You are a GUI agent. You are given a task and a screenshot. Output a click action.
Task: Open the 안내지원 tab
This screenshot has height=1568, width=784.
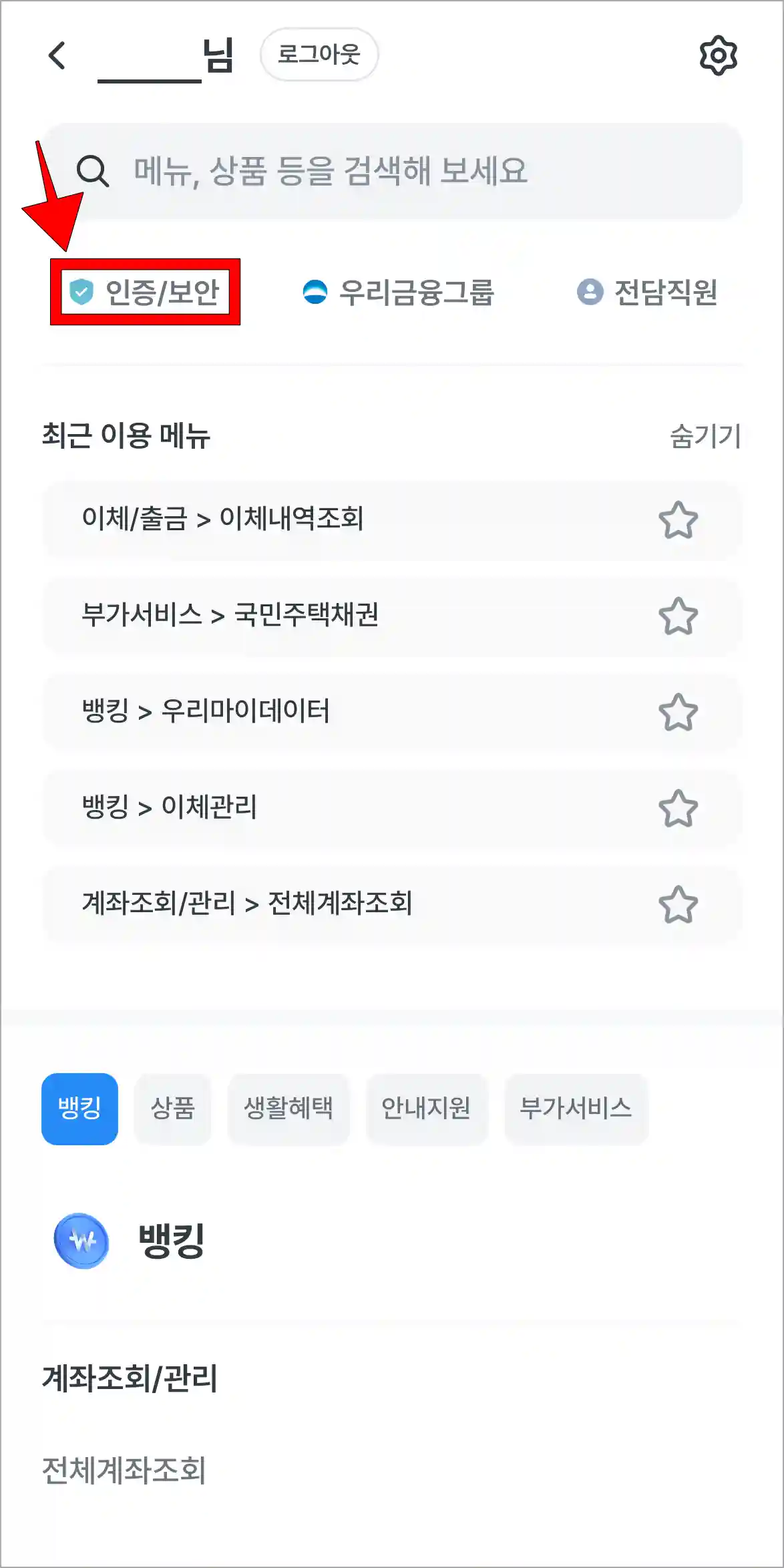pyautogui.click(x=426, y=1109)
